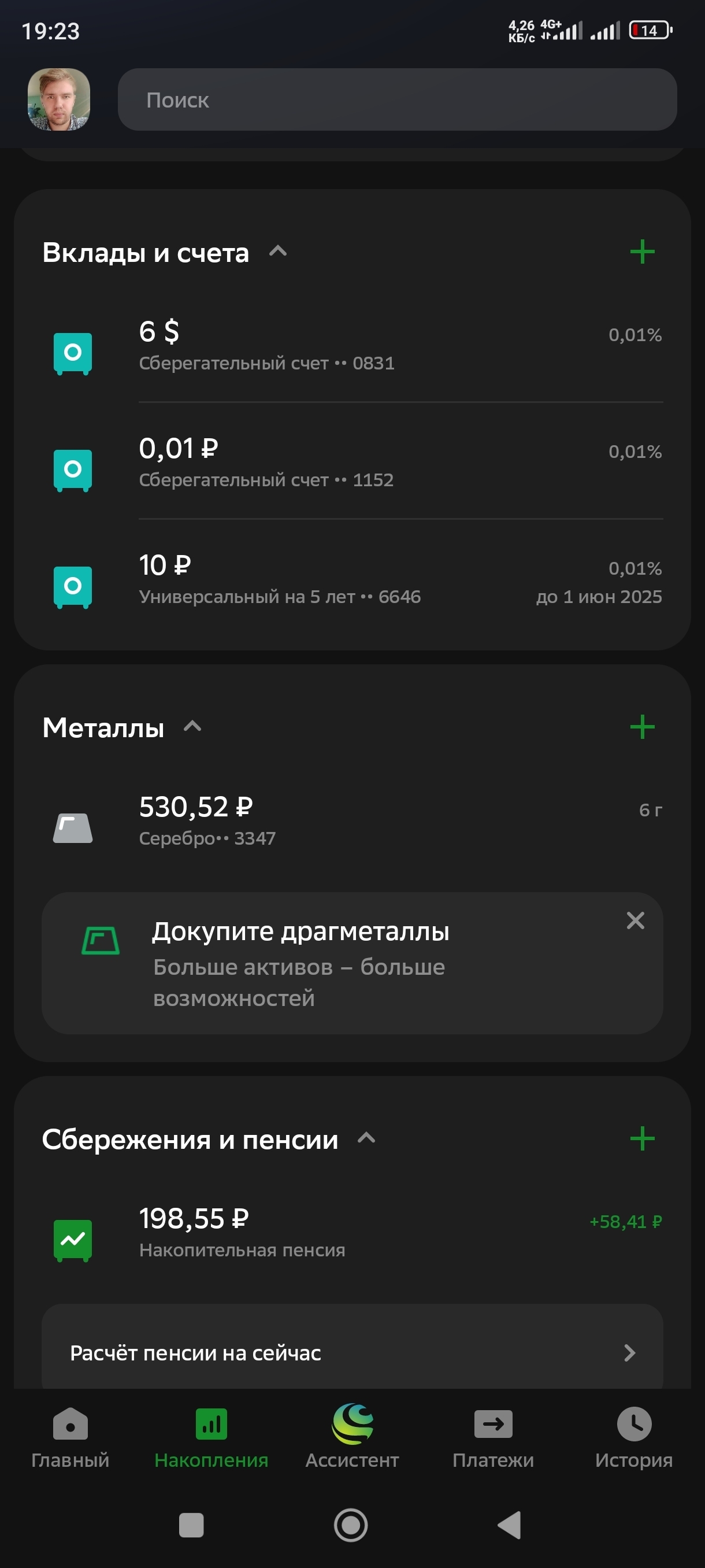Open the profile avatar

coord(59,100)
